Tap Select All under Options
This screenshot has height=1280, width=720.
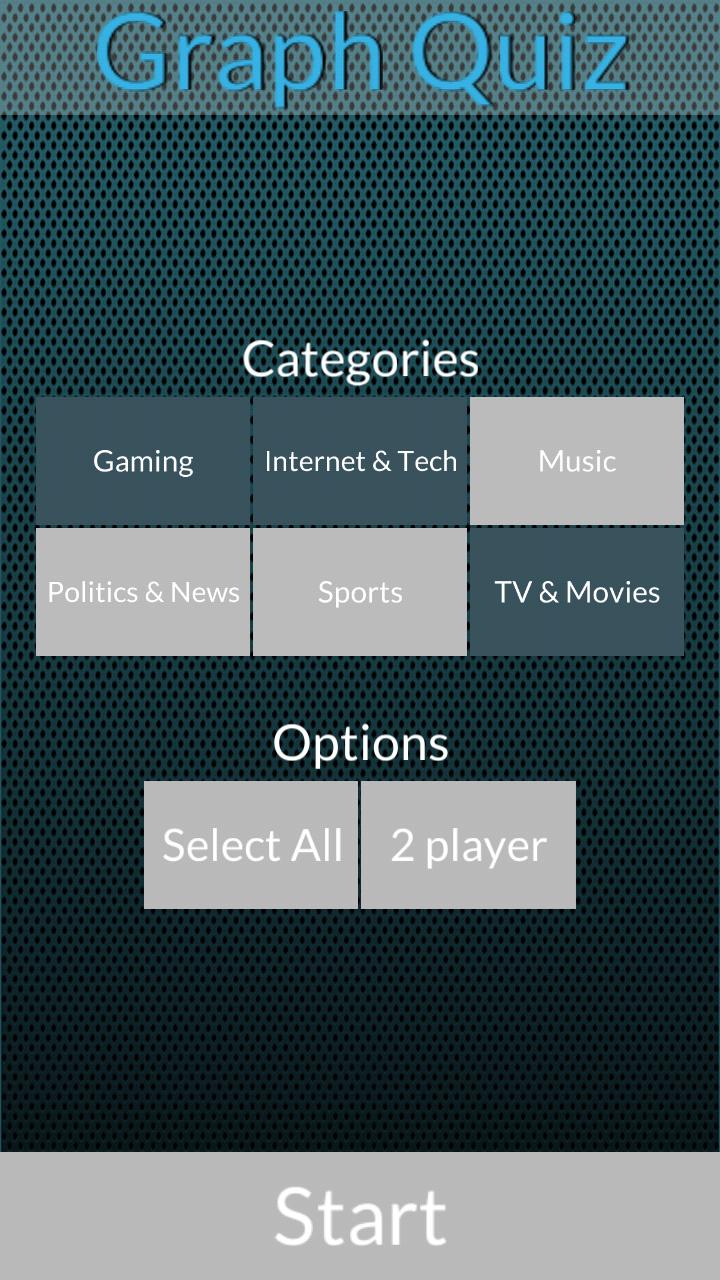(x=251, y=845)
